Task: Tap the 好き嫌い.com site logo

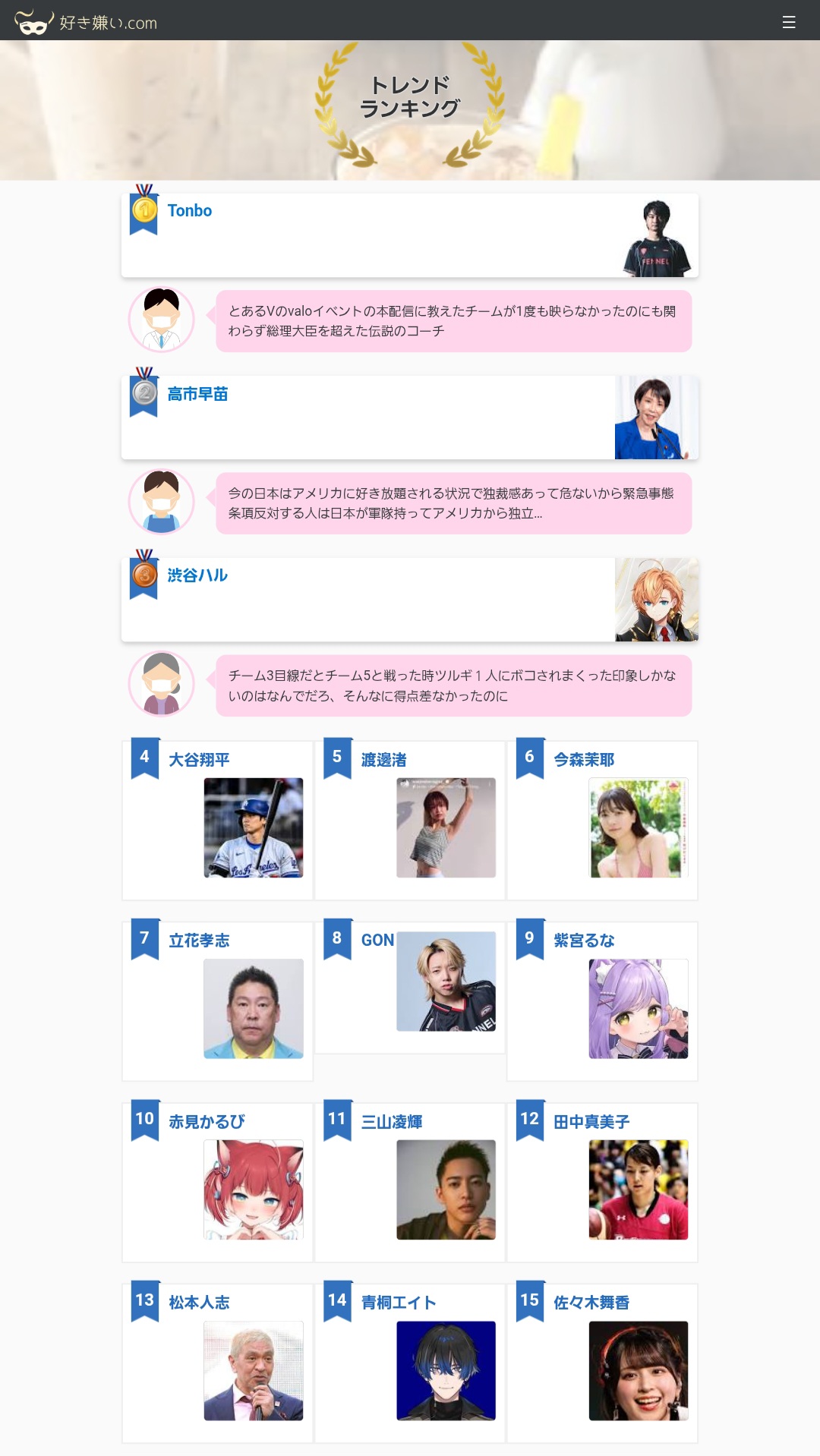Action: click(87, 22)
